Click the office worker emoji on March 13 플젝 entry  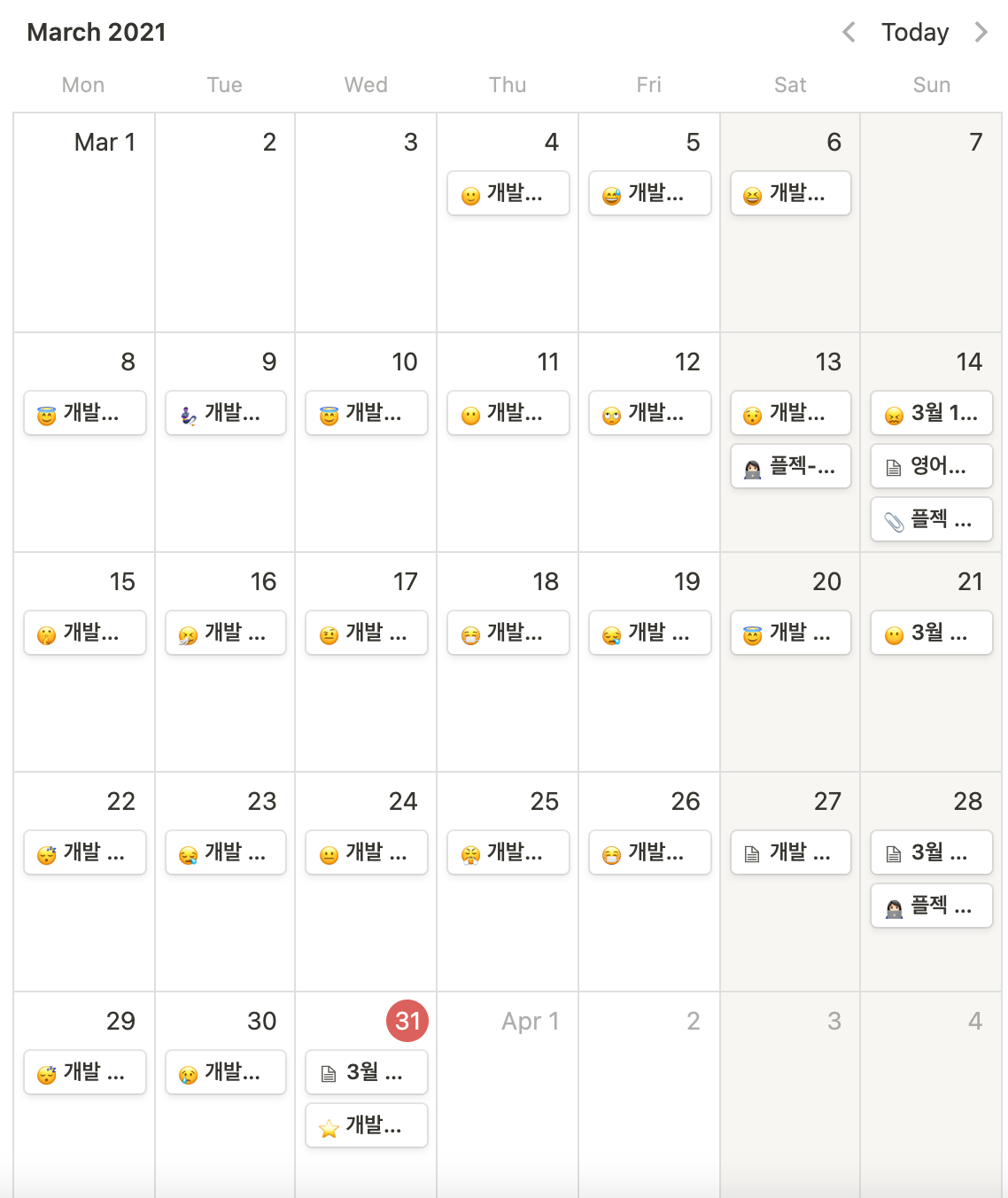751,466
